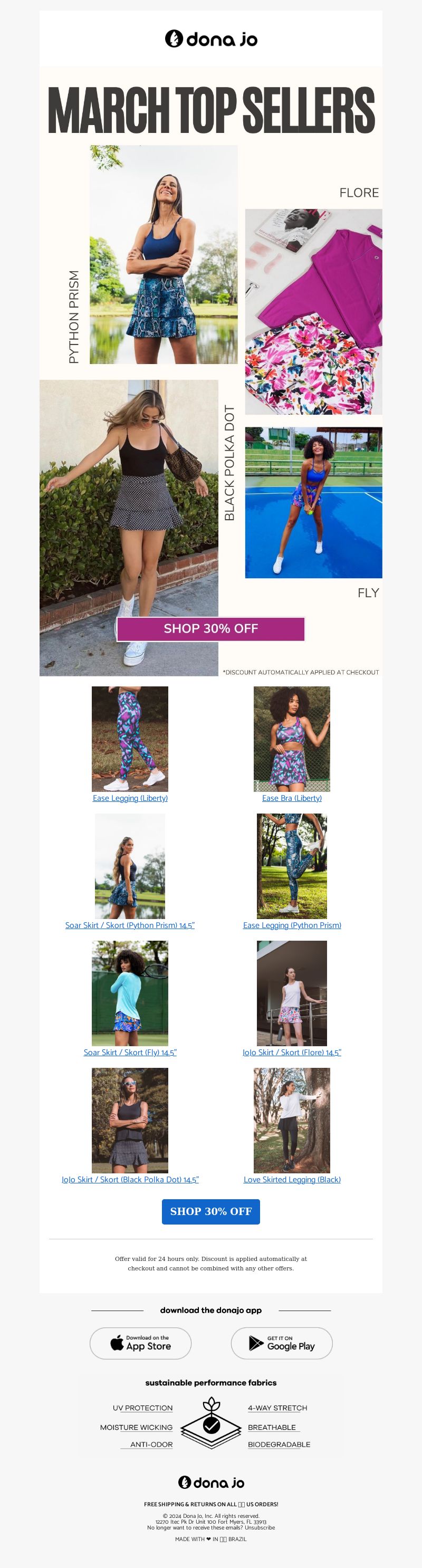Screen dimensions: 422x1568
Task: Open the Love Skirted Legging product photo
Action: (x=292, y=1120)
